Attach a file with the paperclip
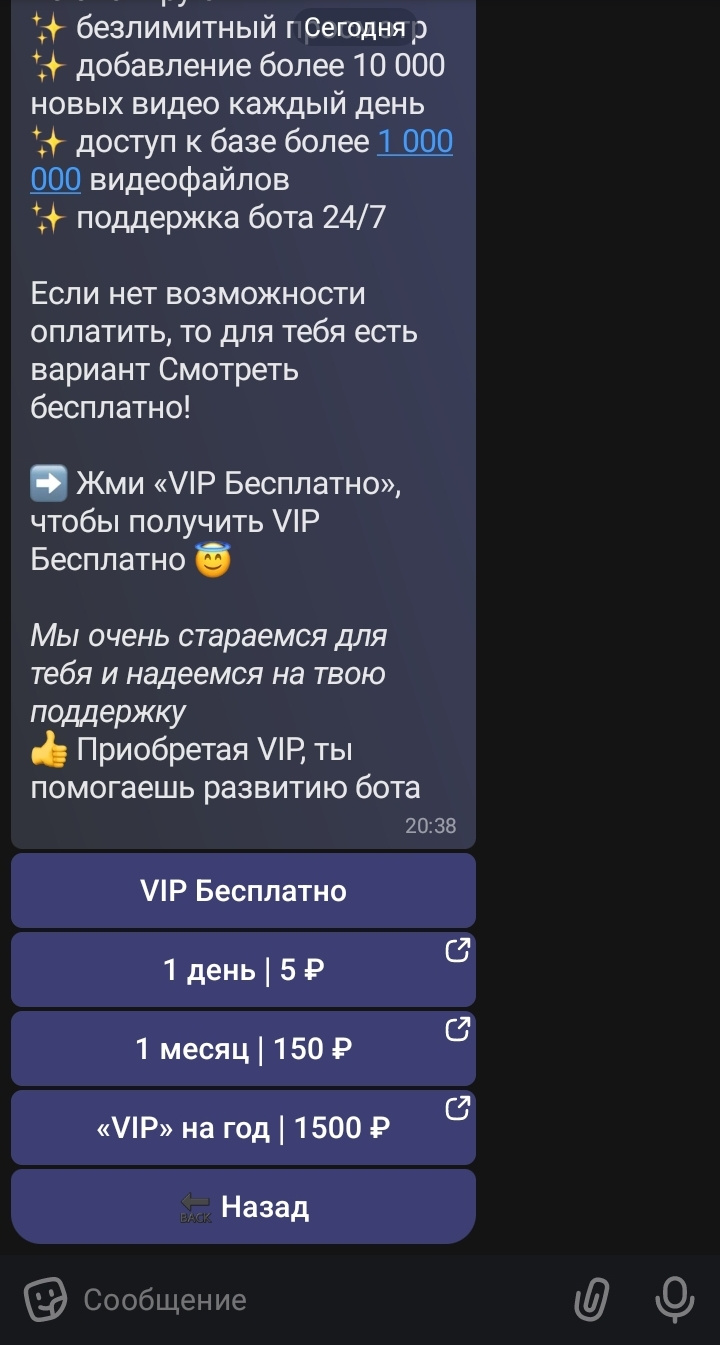The image size is (720, 1345). (592, 1300)
